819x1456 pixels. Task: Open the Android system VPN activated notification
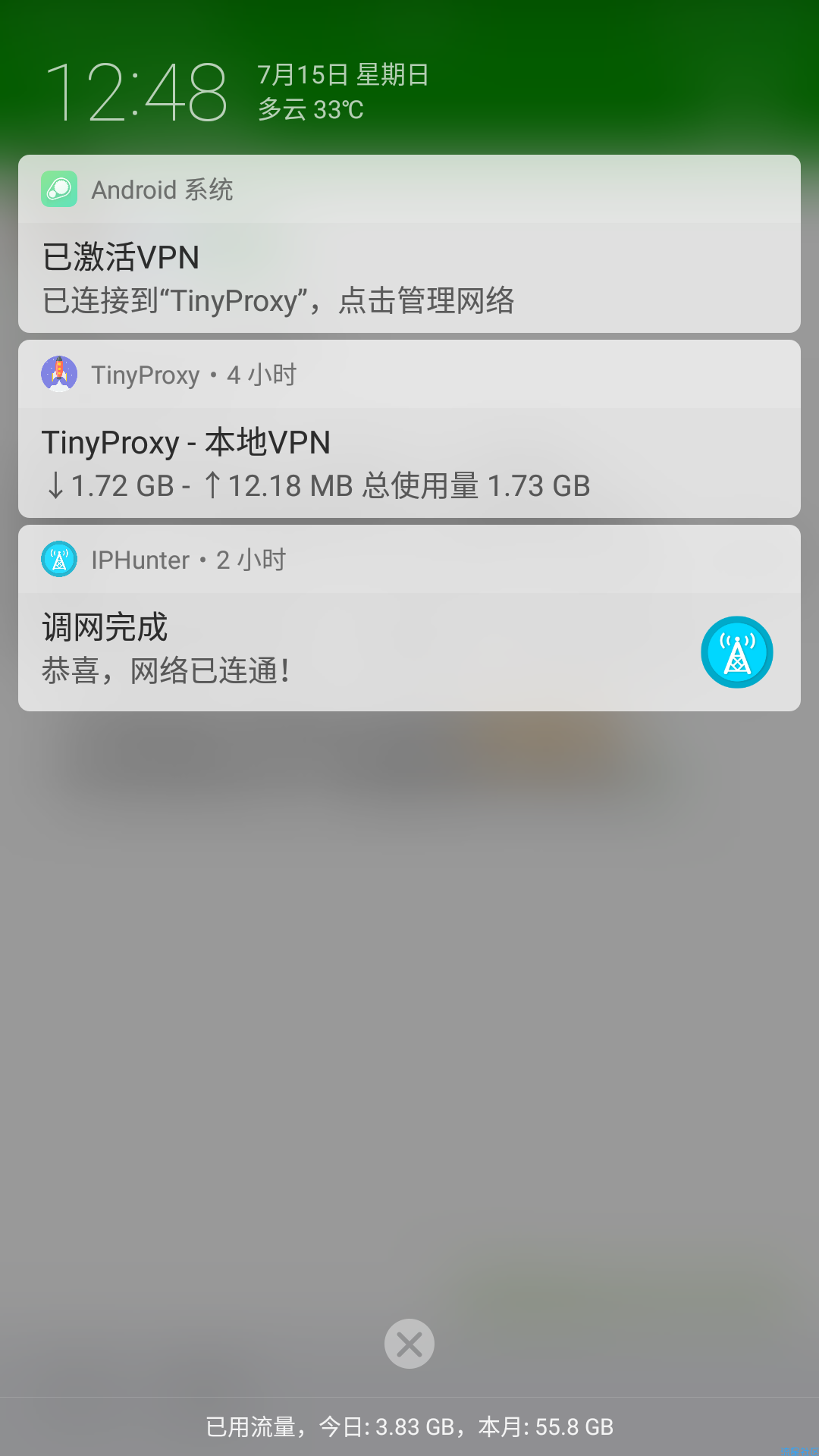409,243
